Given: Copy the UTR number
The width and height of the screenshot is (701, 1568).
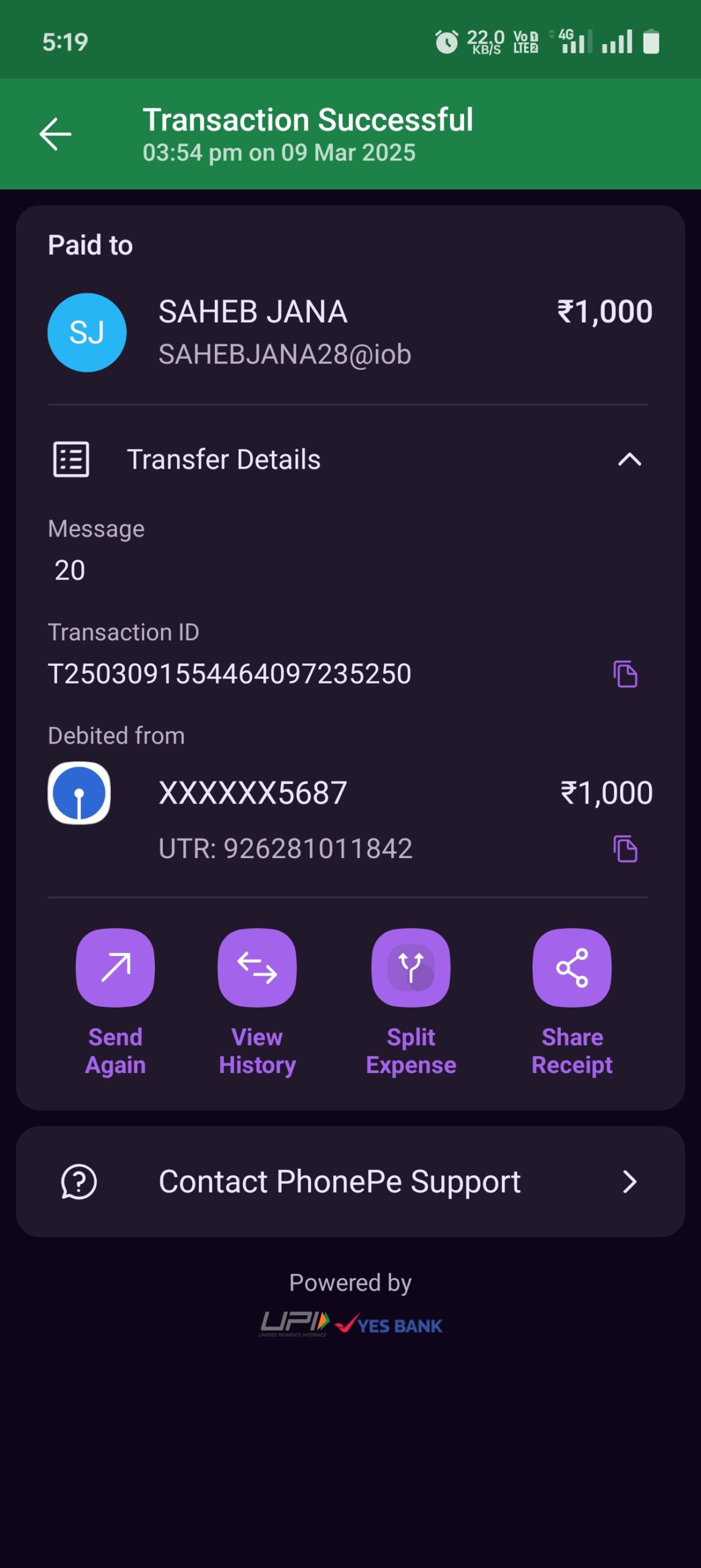Looking at the screenshot, I should (x=625, y=849).
